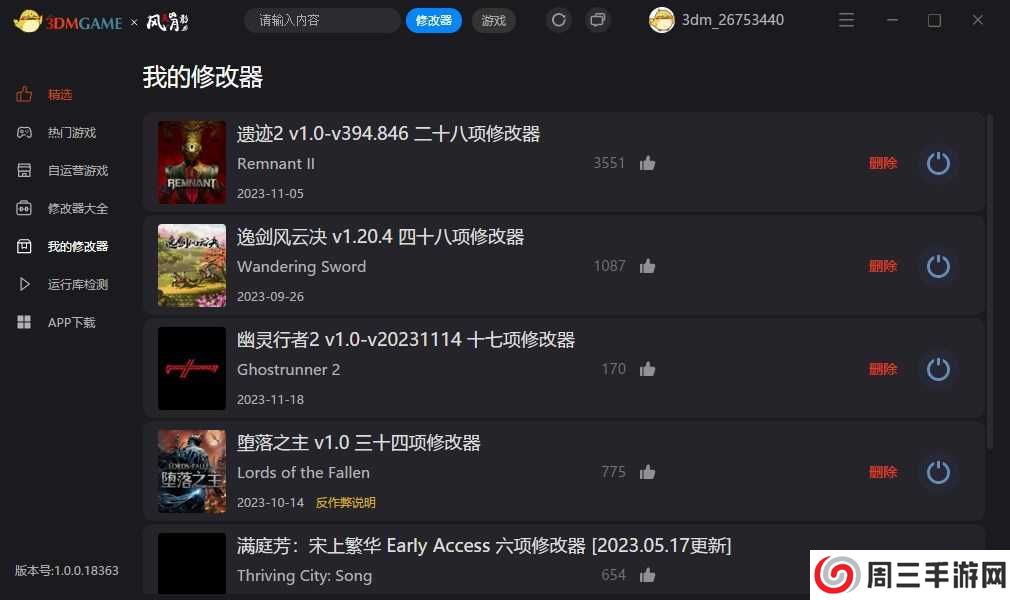The width and height of the screenshot is (1010, 600).
Task: Open APP下载 in the sidebar
Action: [x=71, y=323]
